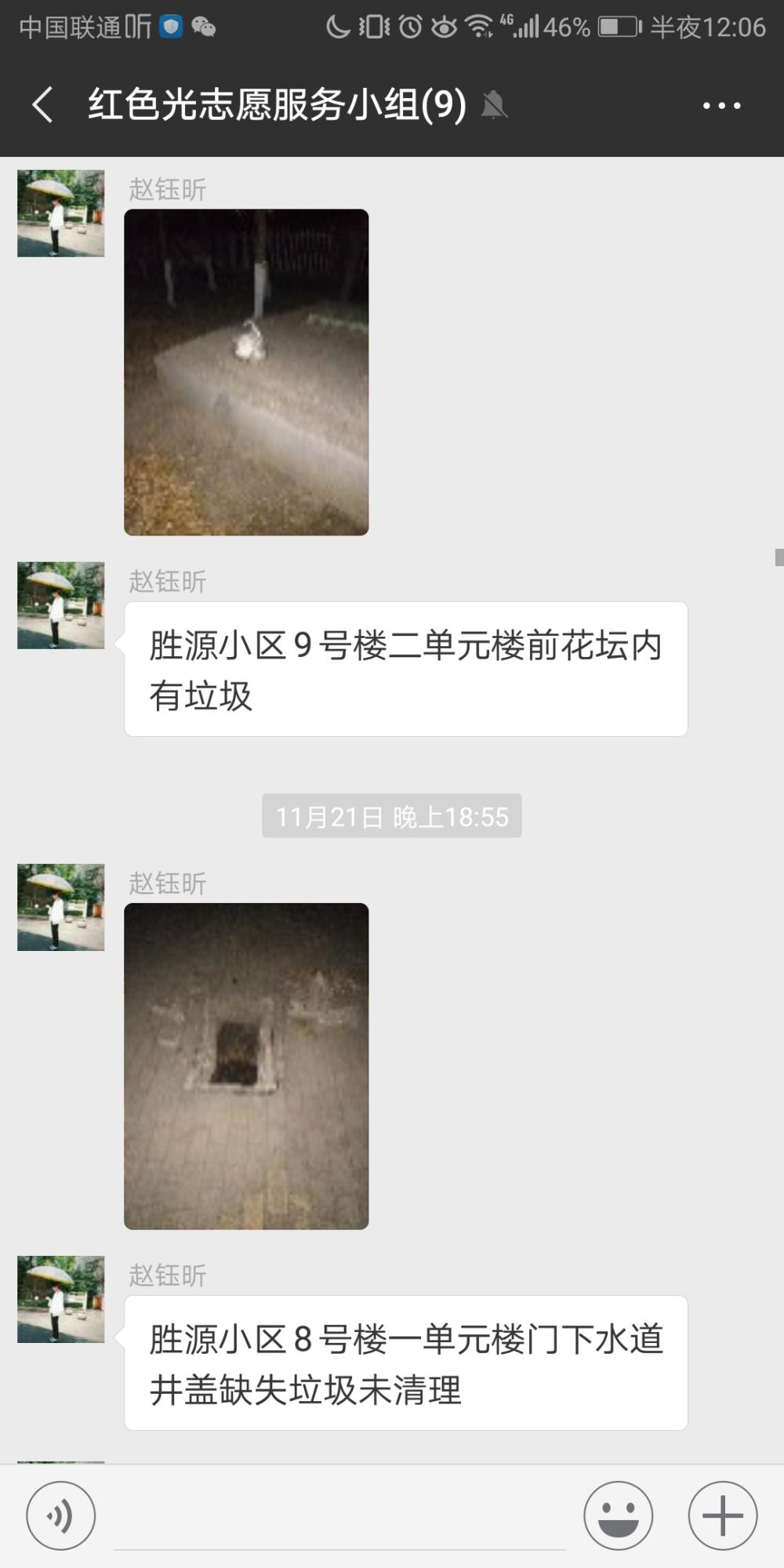
Task: Open the three-dot group chat menu
Action: (x=721, y=105)
